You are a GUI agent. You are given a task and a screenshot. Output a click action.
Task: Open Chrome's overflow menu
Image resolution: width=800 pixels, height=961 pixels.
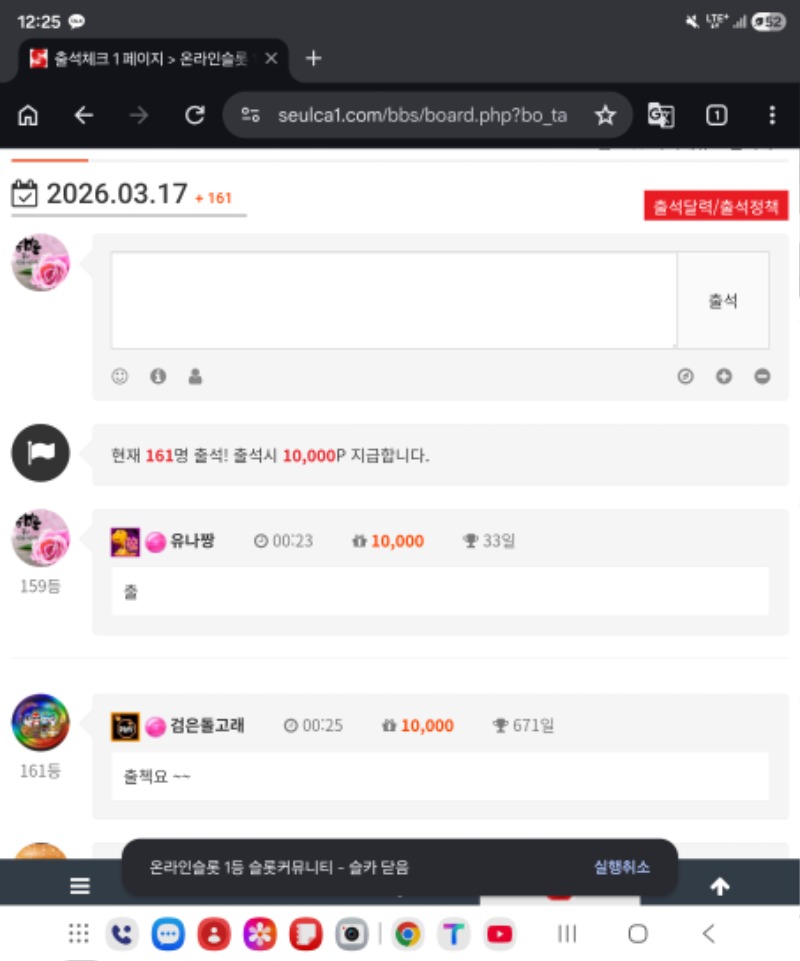click(x=771, y=116)
